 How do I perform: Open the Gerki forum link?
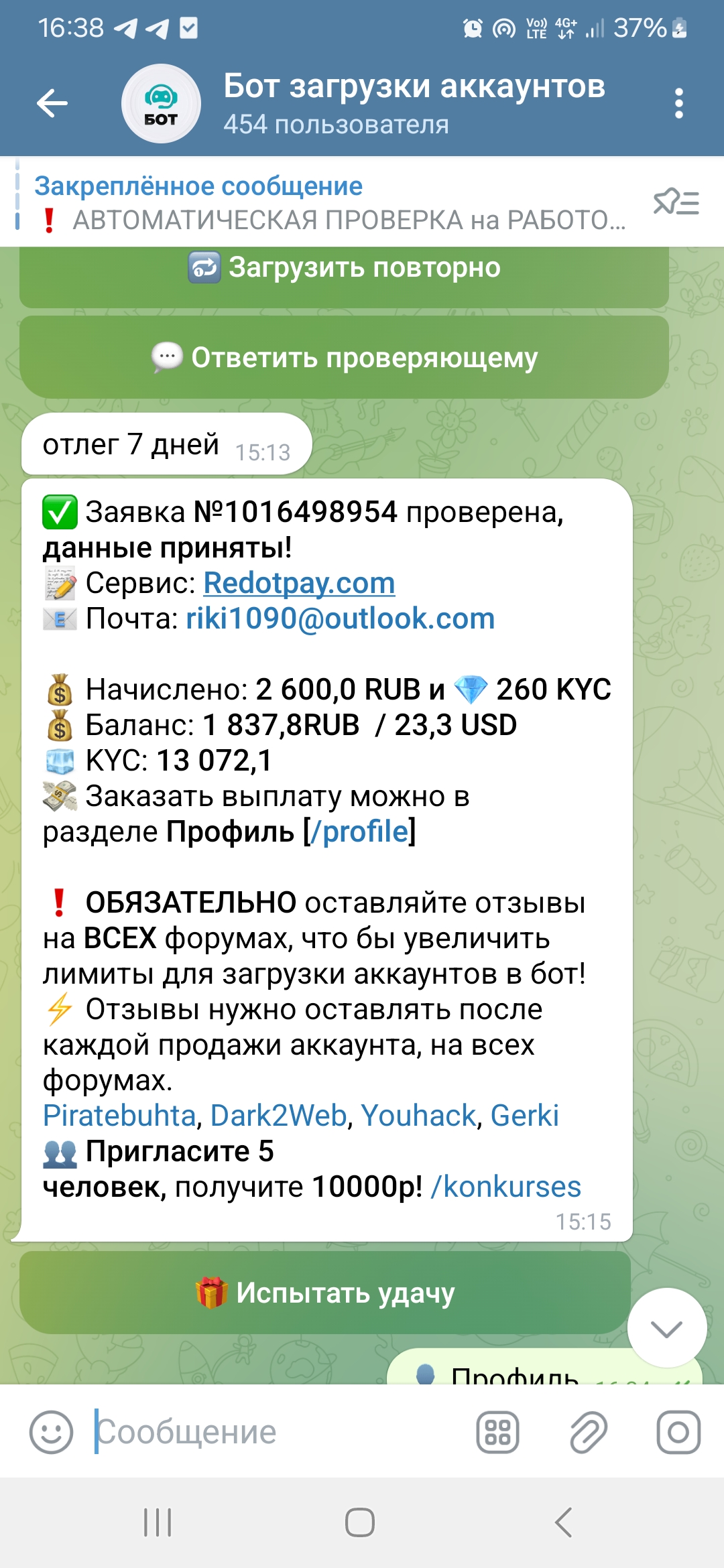point(524,1116)
